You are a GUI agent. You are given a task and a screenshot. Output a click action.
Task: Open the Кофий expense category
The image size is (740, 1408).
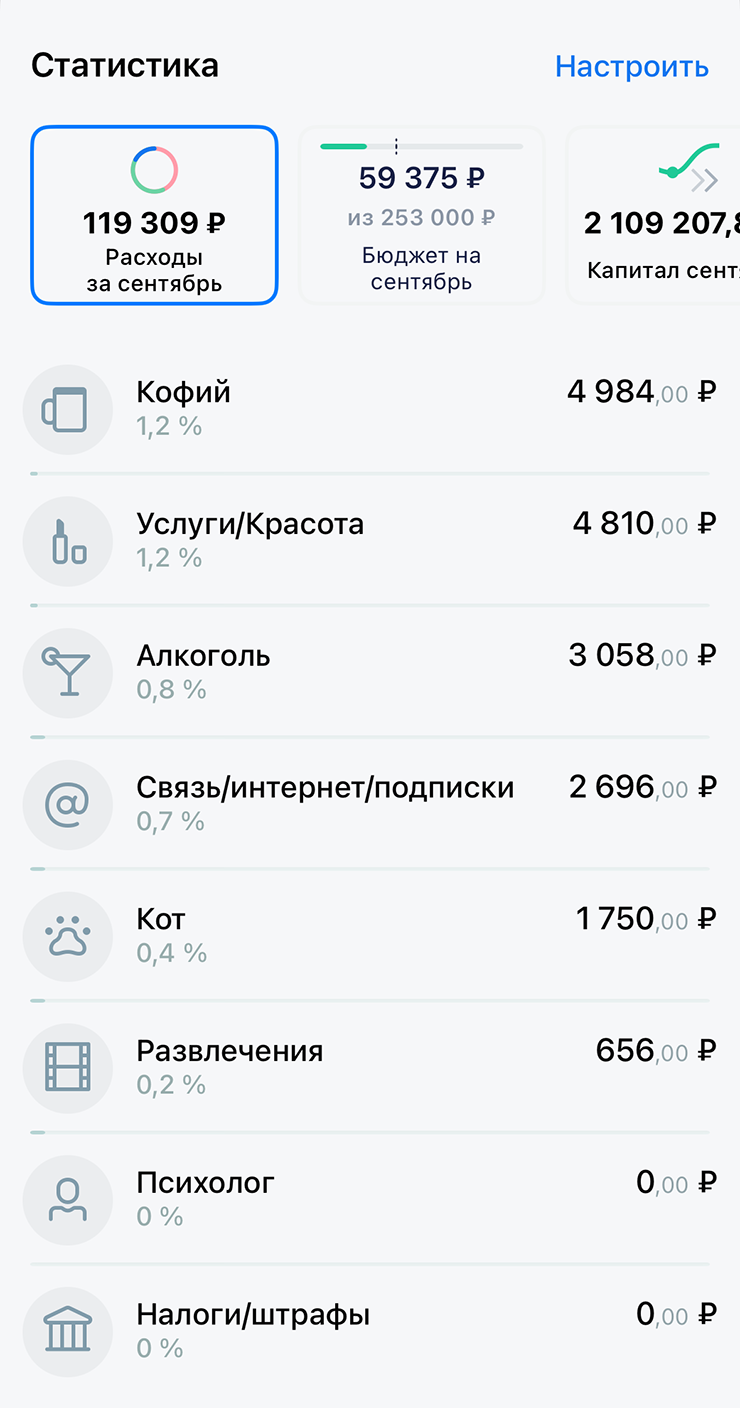coord(370,408)
